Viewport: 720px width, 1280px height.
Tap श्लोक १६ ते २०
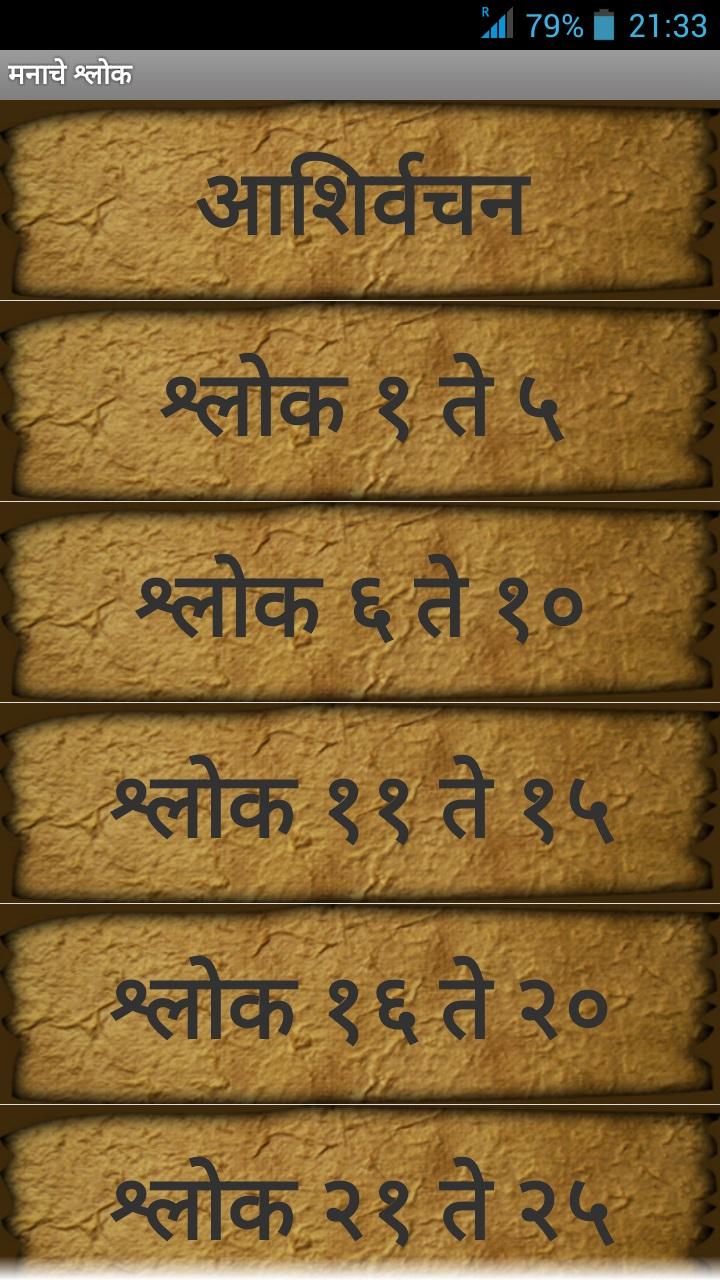tap(360, 1005)
